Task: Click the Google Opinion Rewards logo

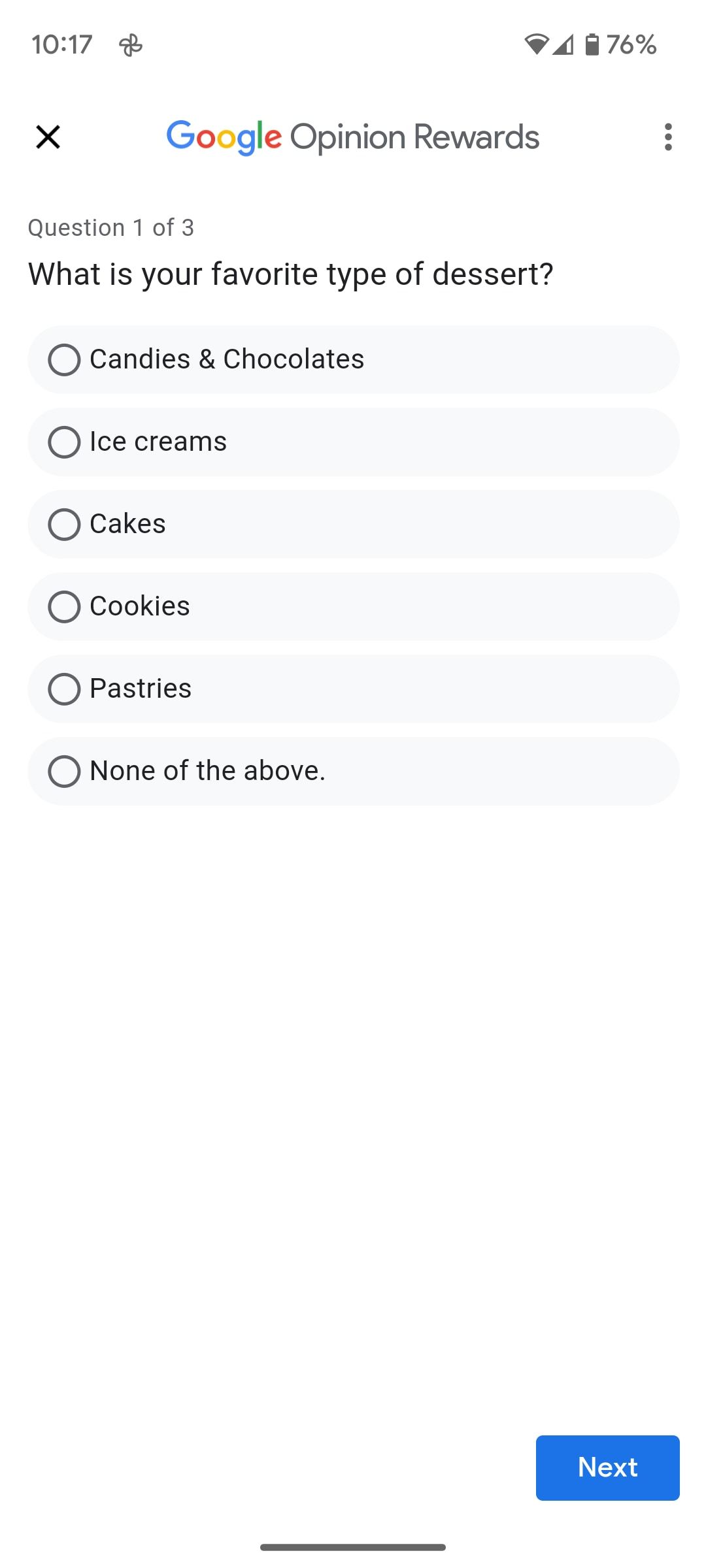Action: pos(352,137)
